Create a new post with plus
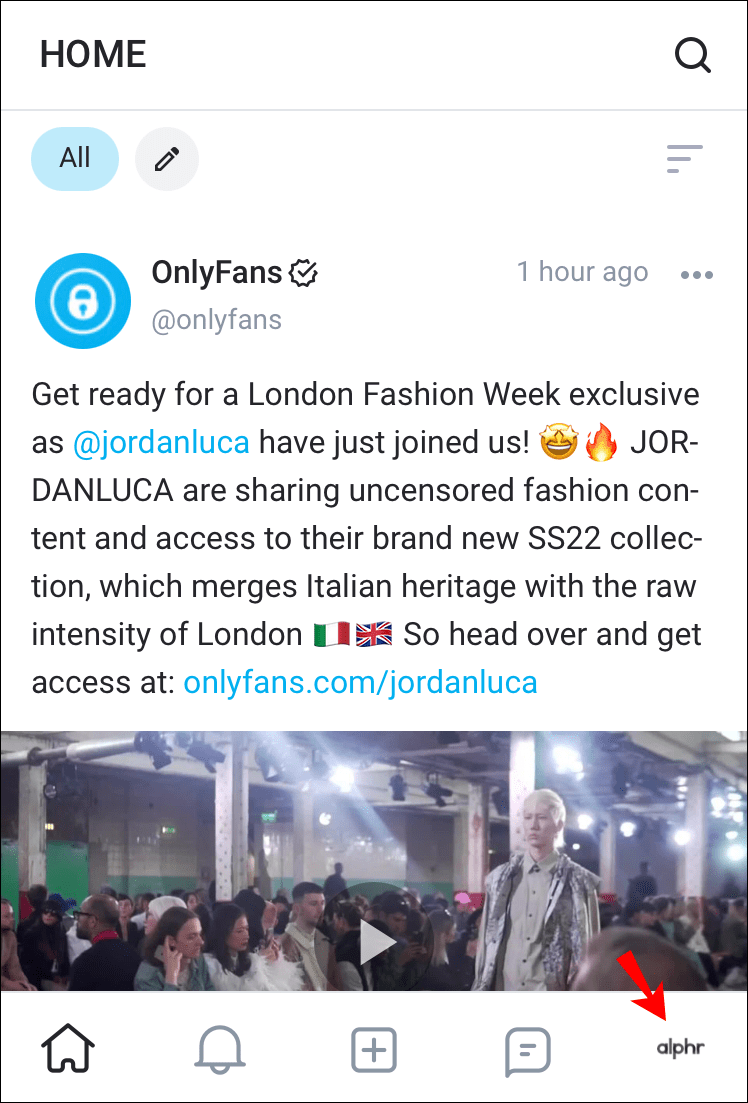The height and width of the screenshot is (1103, 748). 374,1050
